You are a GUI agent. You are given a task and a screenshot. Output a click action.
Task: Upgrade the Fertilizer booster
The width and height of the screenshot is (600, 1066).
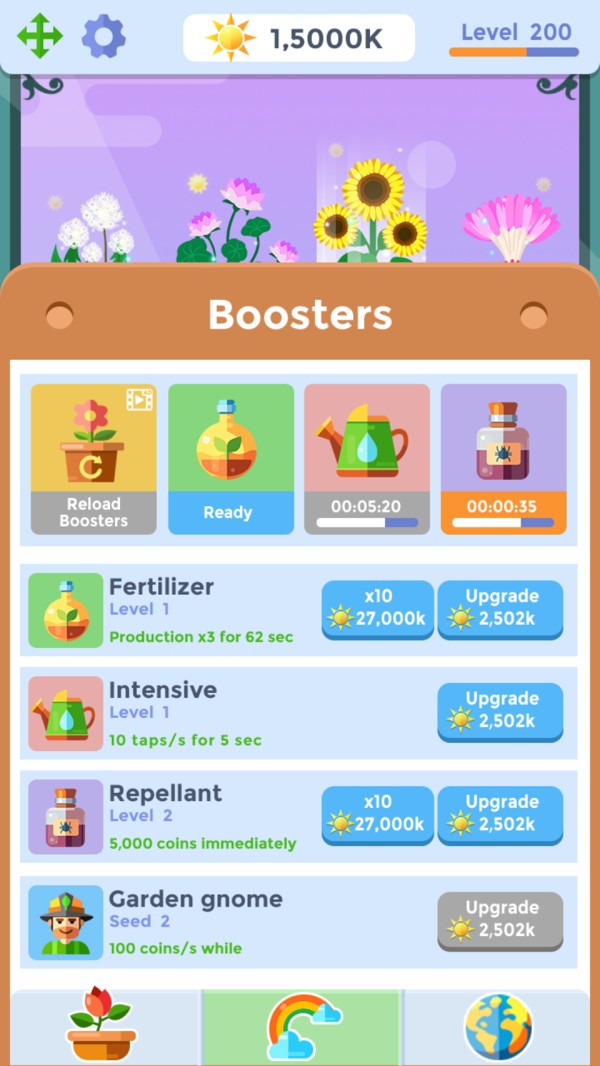[500, 609]
